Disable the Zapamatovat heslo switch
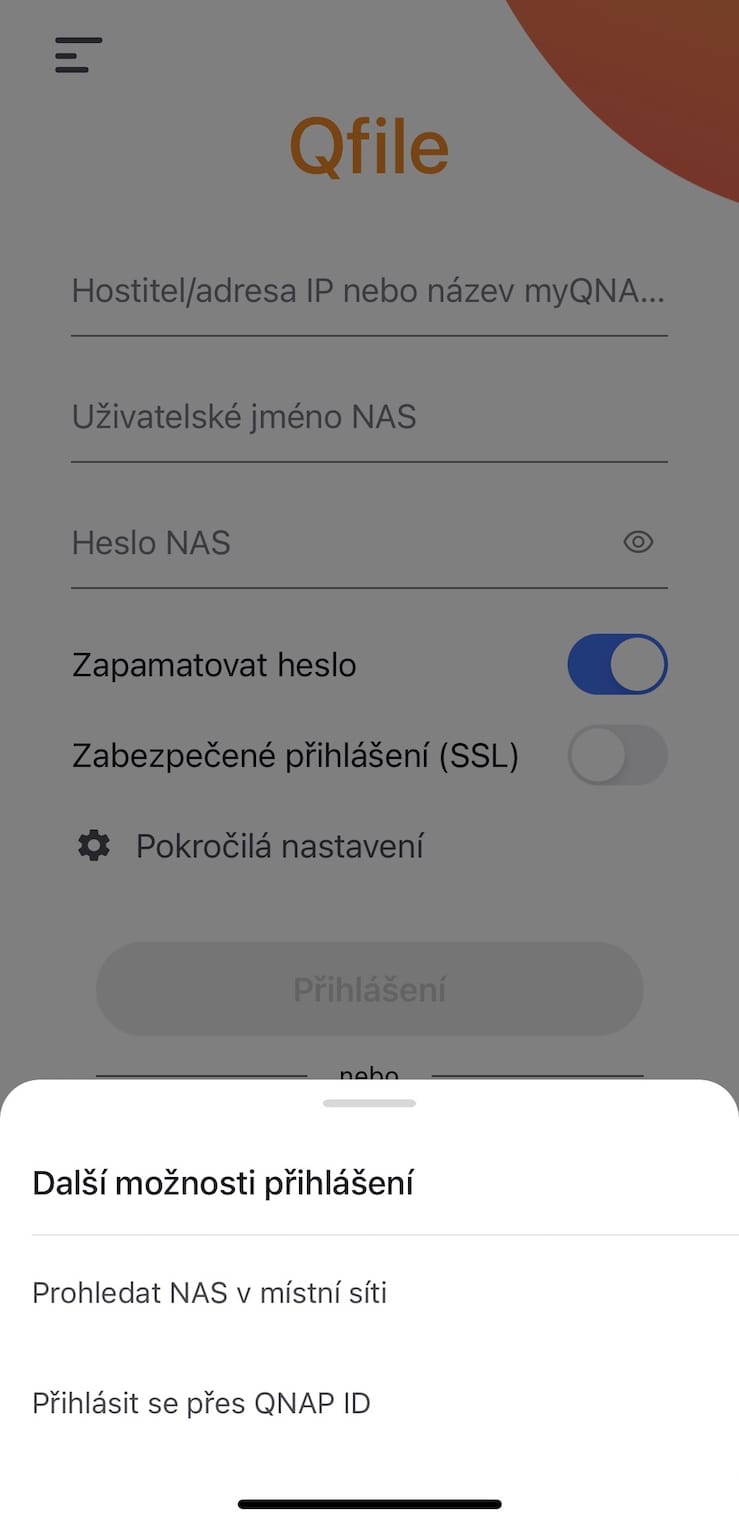The height and width of the screenshot is (1525, 739). click(617, 664)
